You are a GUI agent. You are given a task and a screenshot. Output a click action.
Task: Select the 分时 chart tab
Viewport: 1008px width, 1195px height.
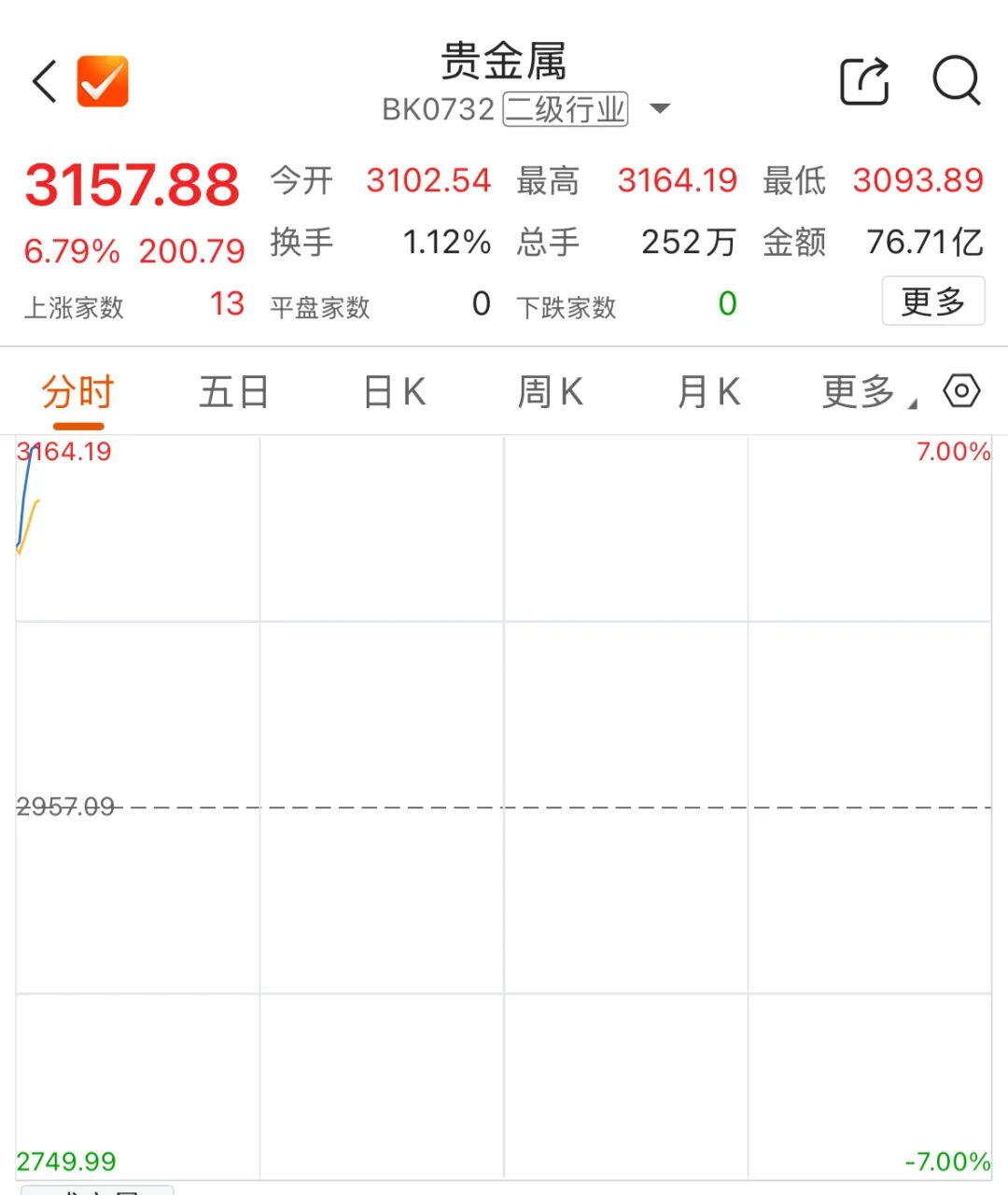(77, 392)
